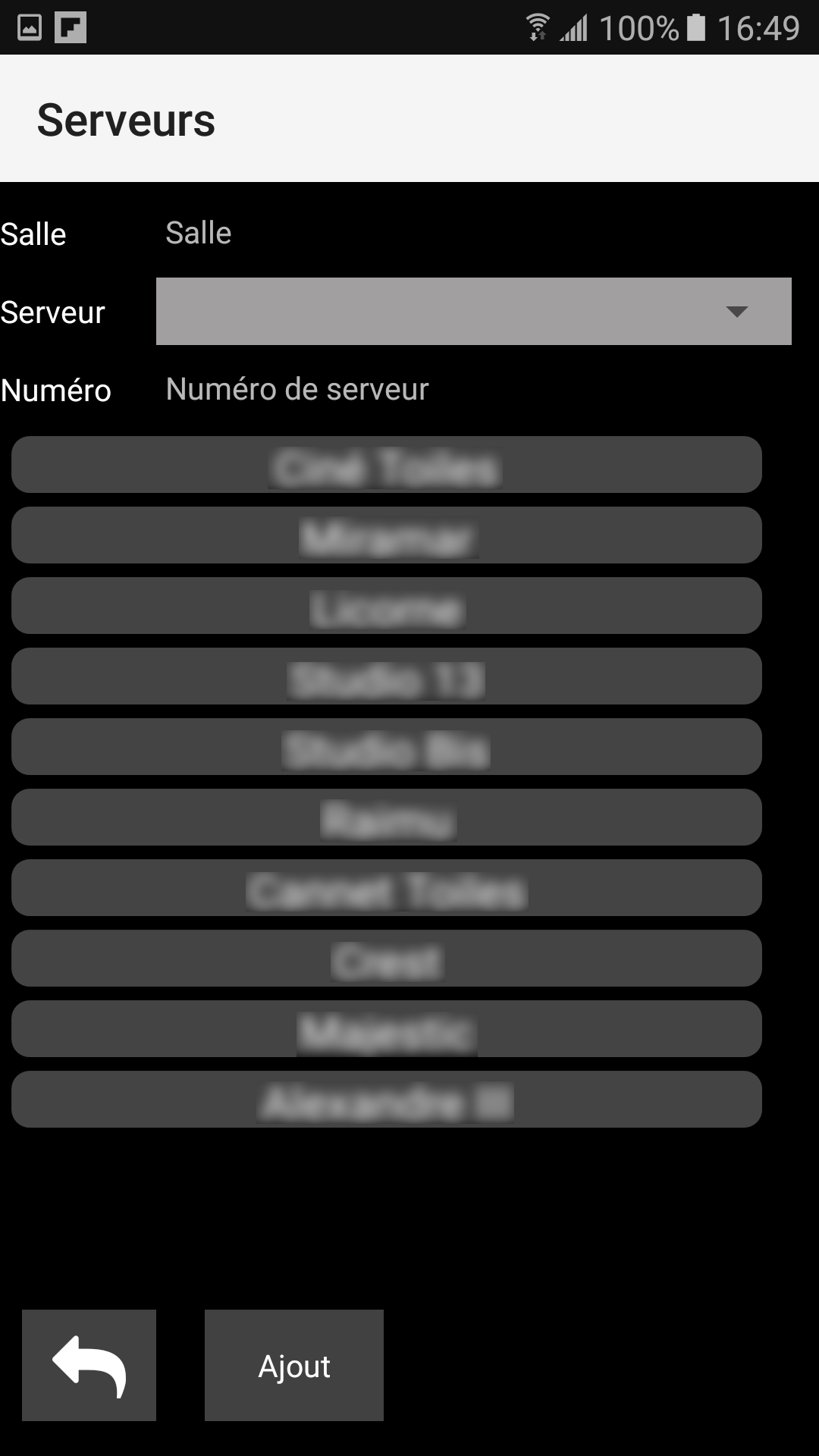Expand the Serveur dropdown
Screen dimensions: 819x1456
click(x=474, y=311)
